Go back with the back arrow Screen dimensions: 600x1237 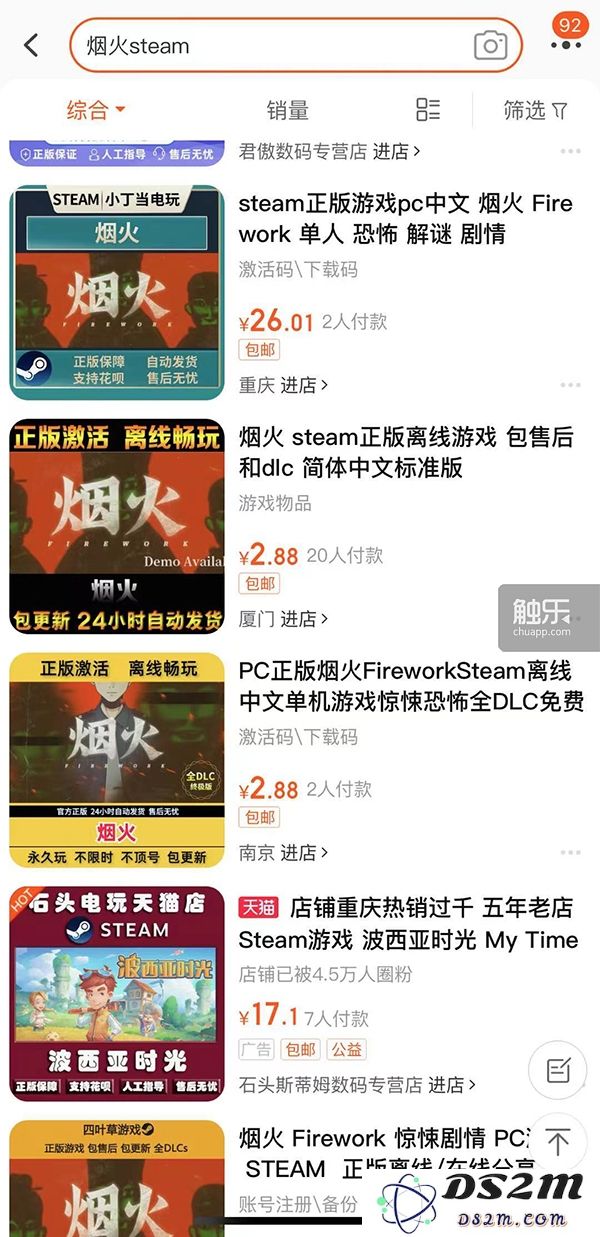coord(31,46)
